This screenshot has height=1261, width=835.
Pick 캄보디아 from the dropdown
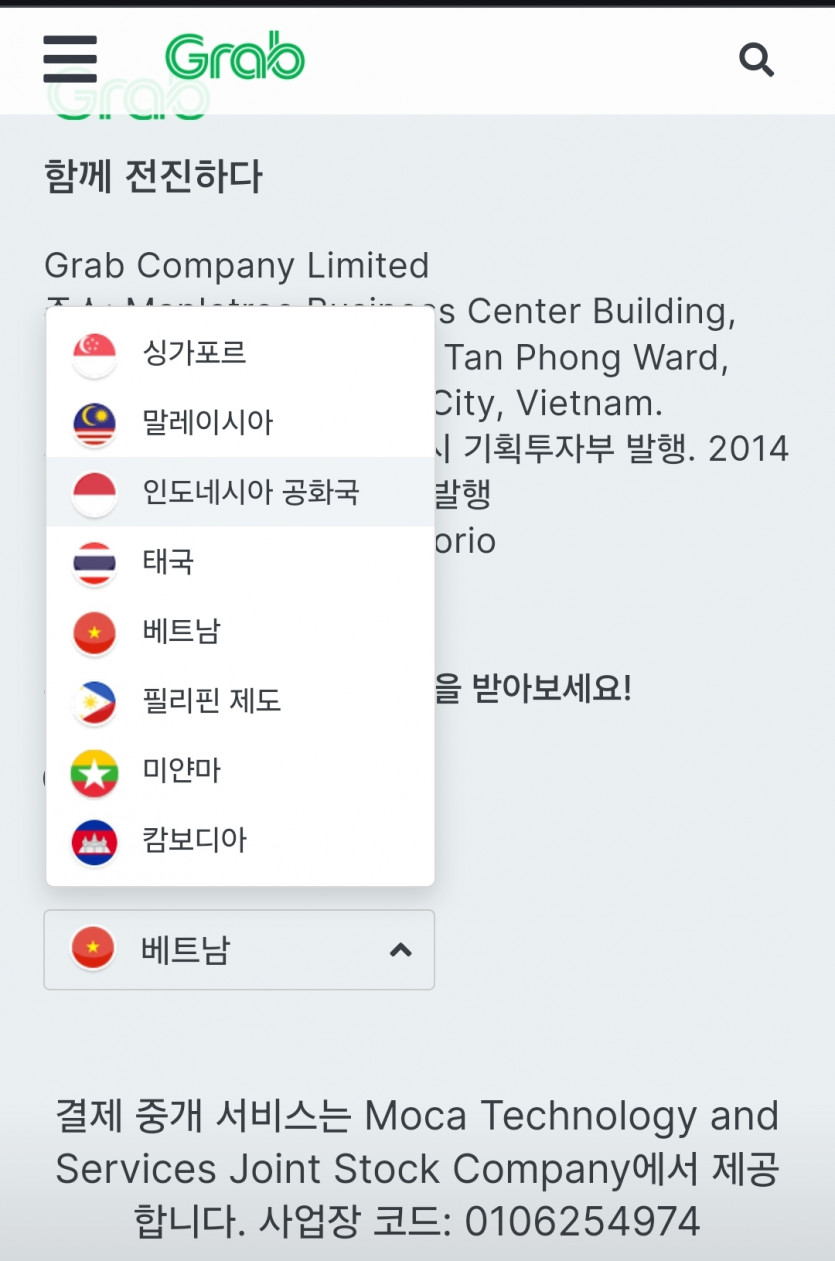click(x=240, y=840)
